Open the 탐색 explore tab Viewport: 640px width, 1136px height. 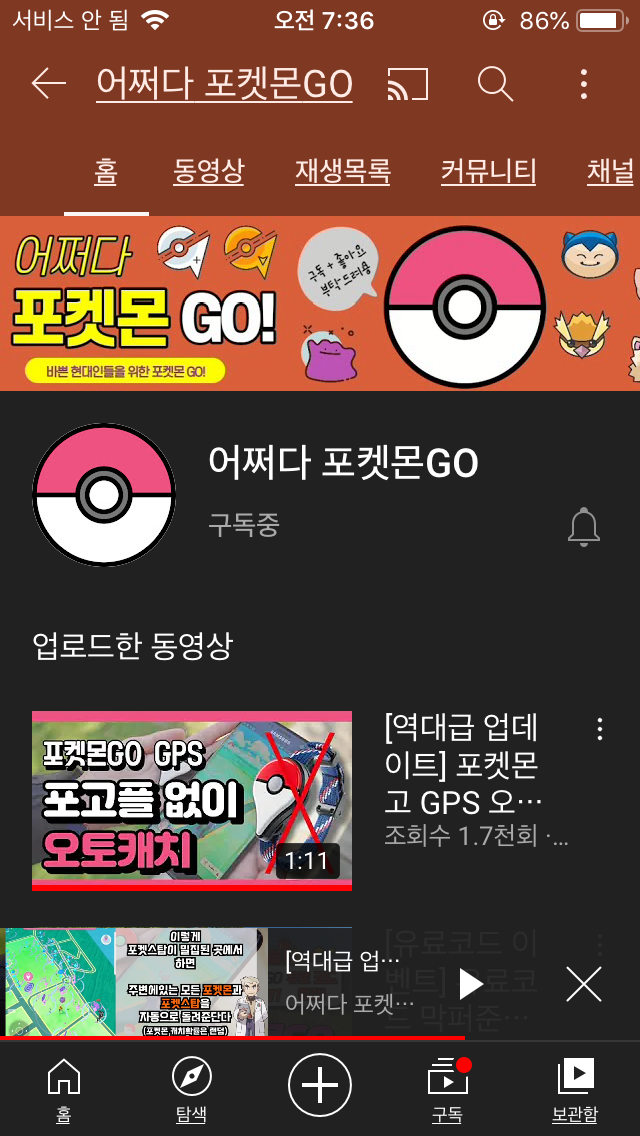click(x=191, y=1090)
